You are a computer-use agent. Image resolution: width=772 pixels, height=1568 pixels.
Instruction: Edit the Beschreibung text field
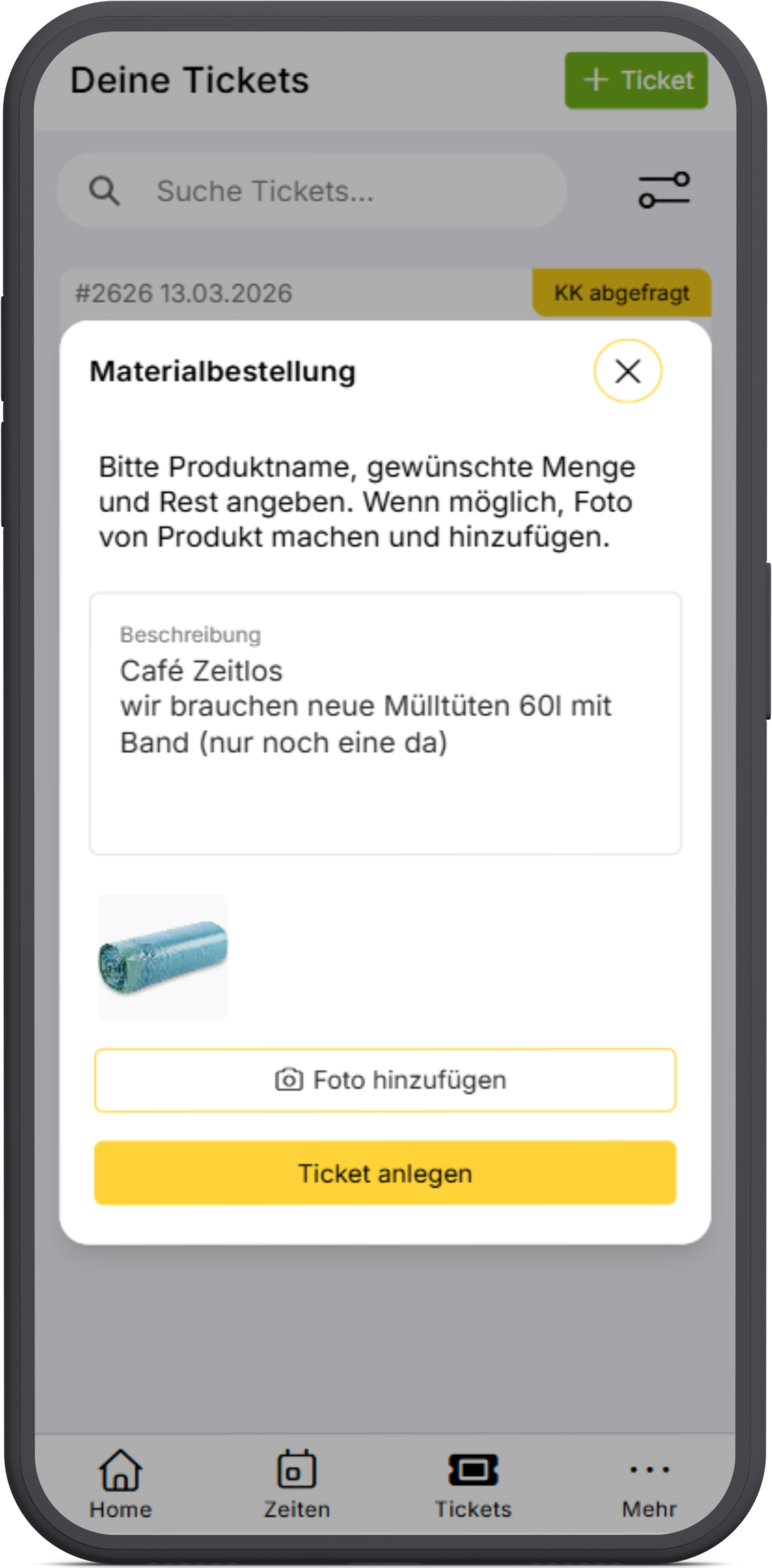tap(384, 722)
